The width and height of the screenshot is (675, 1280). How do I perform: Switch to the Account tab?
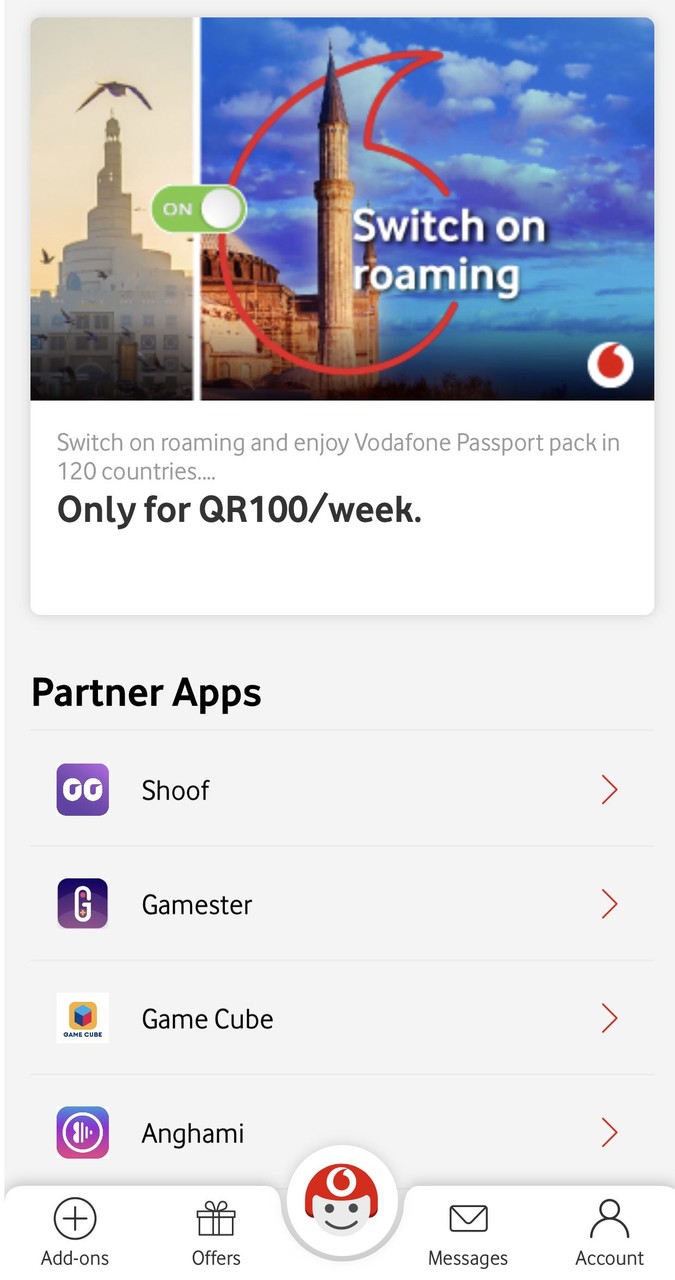coord(609,1233)
